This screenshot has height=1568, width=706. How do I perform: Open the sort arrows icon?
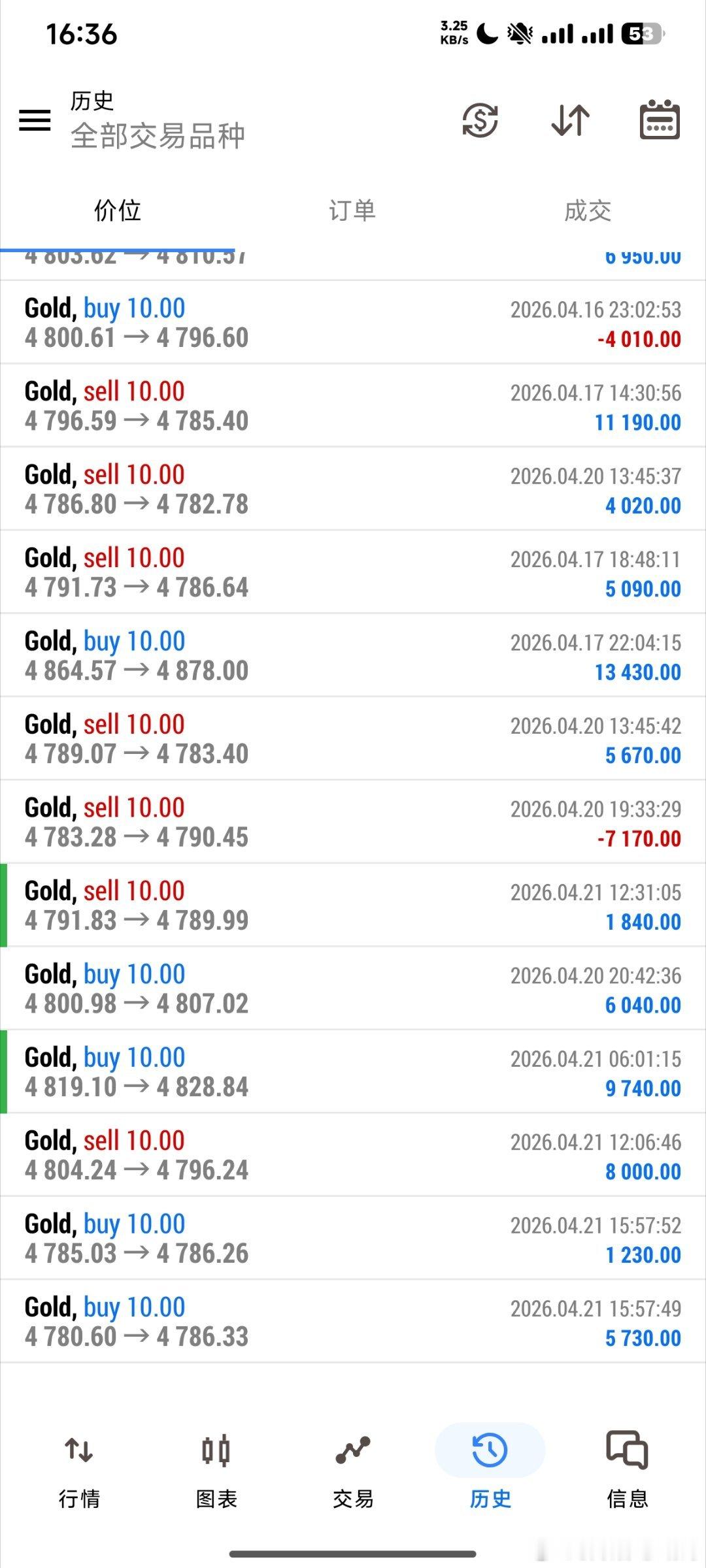[x=570, y=120]
